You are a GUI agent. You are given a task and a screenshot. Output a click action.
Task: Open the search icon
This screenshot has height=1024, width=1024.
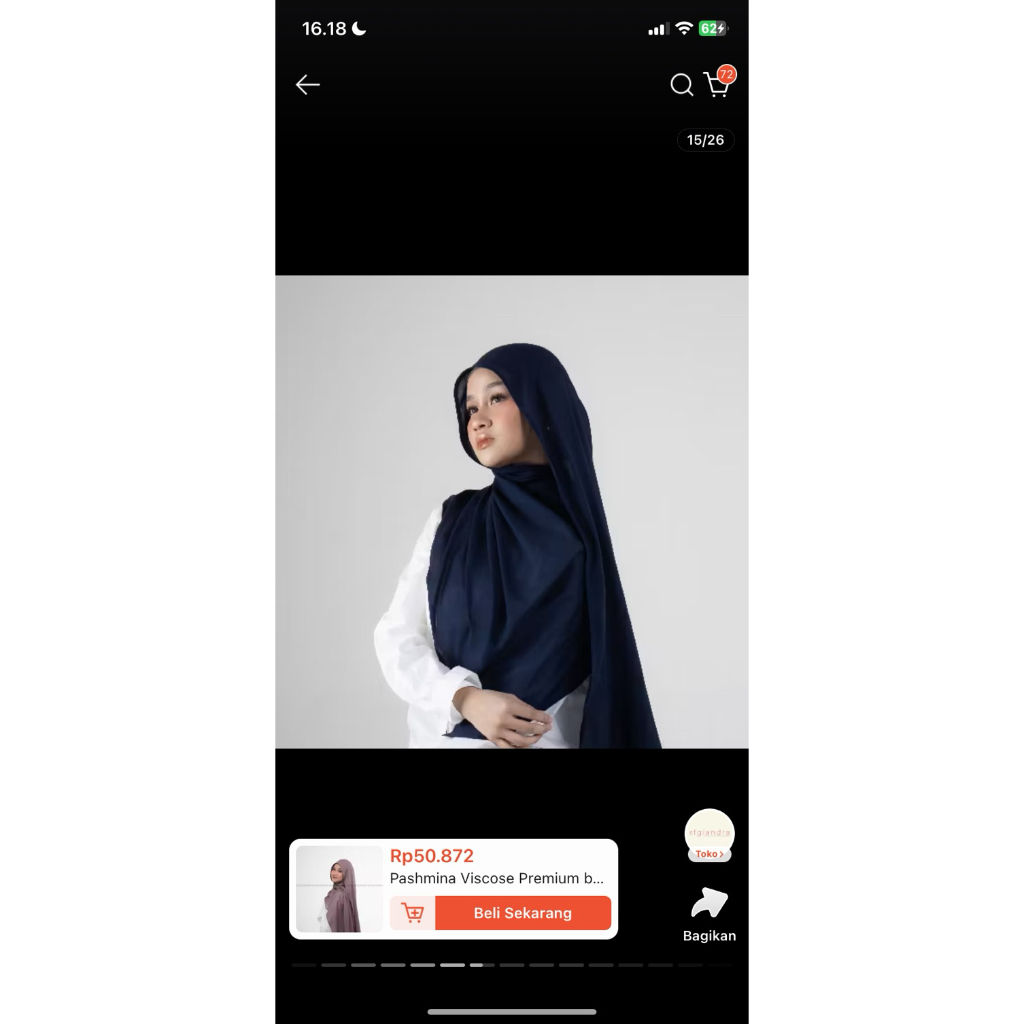(681, 85)
